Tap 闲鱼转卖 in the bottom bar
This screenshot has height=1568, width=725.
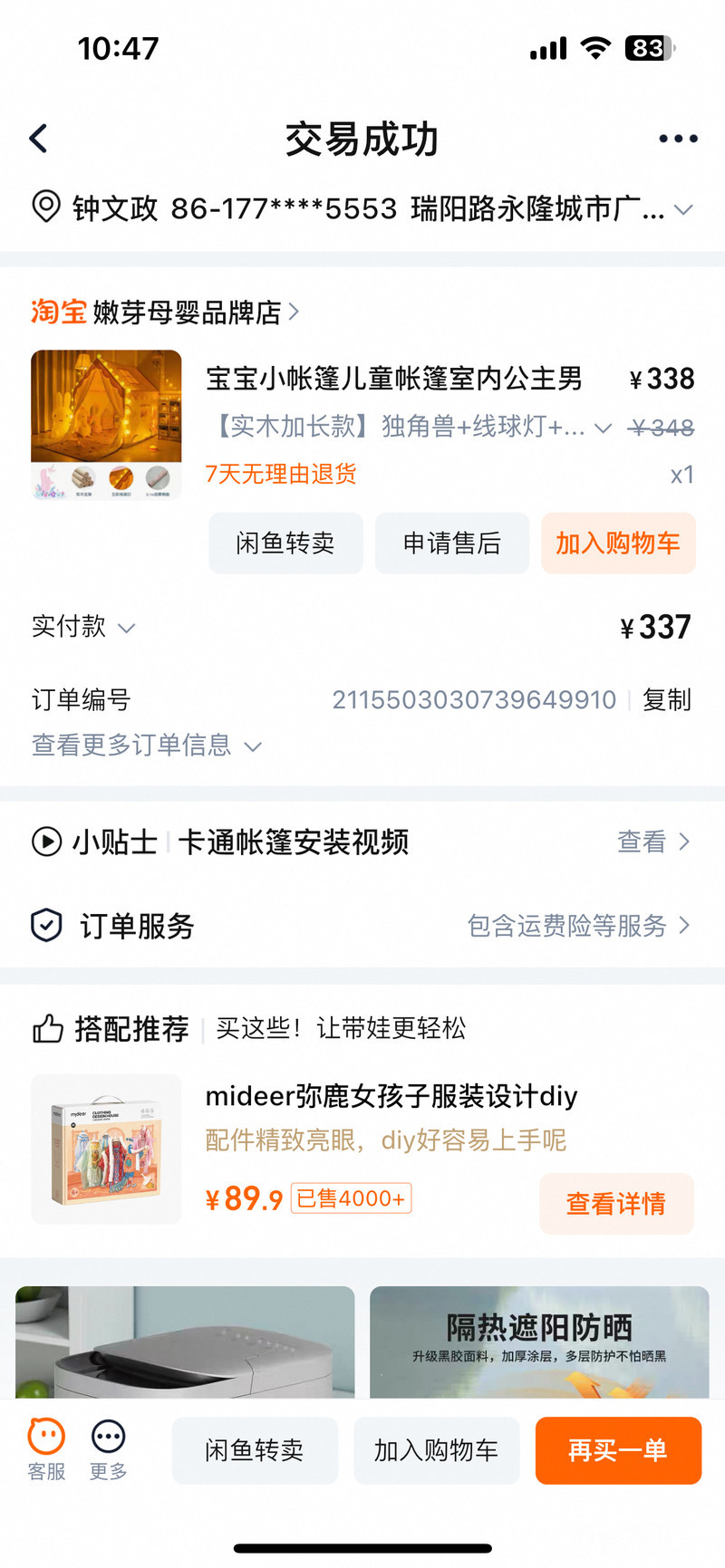[255, 1450]
